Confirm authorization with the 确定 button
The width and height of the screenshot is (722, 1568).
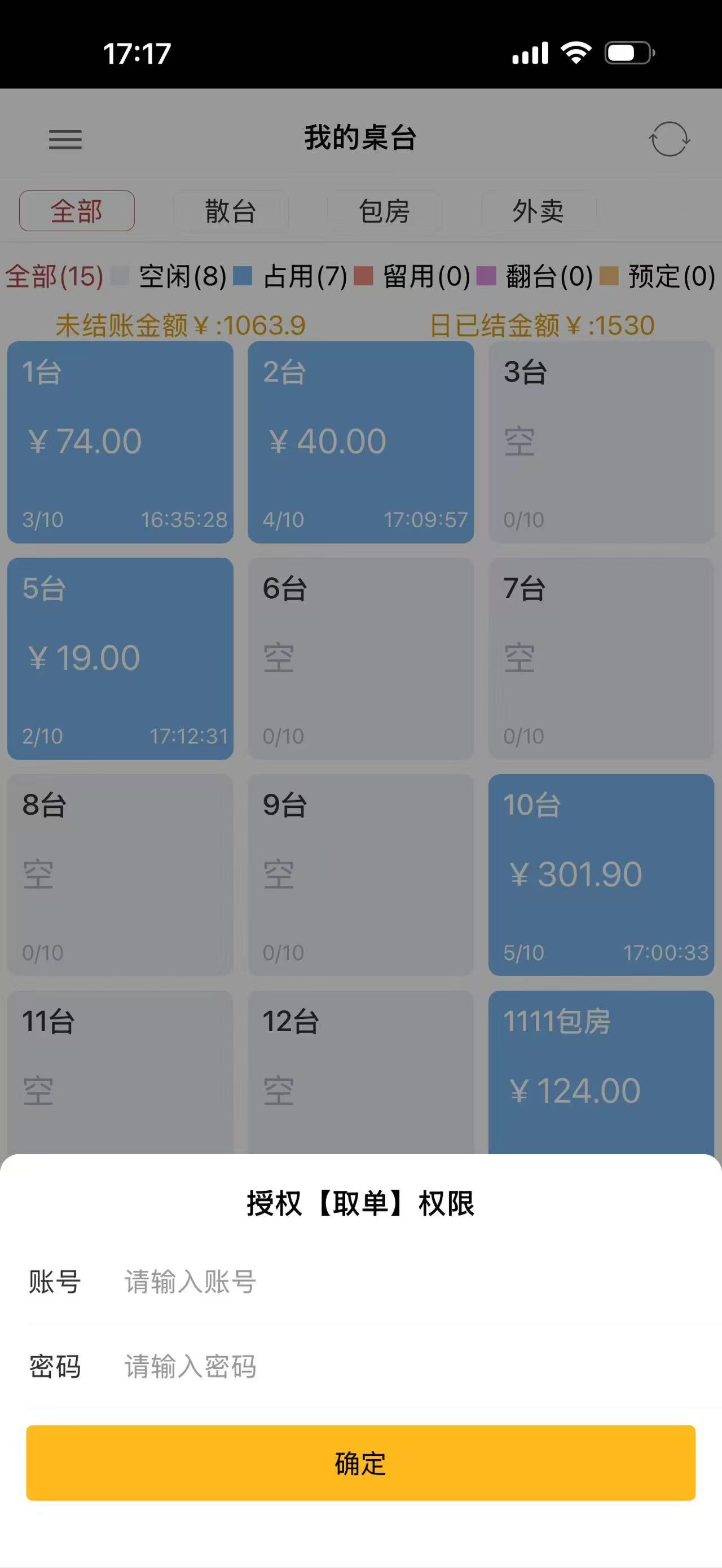click(360, 1463)
